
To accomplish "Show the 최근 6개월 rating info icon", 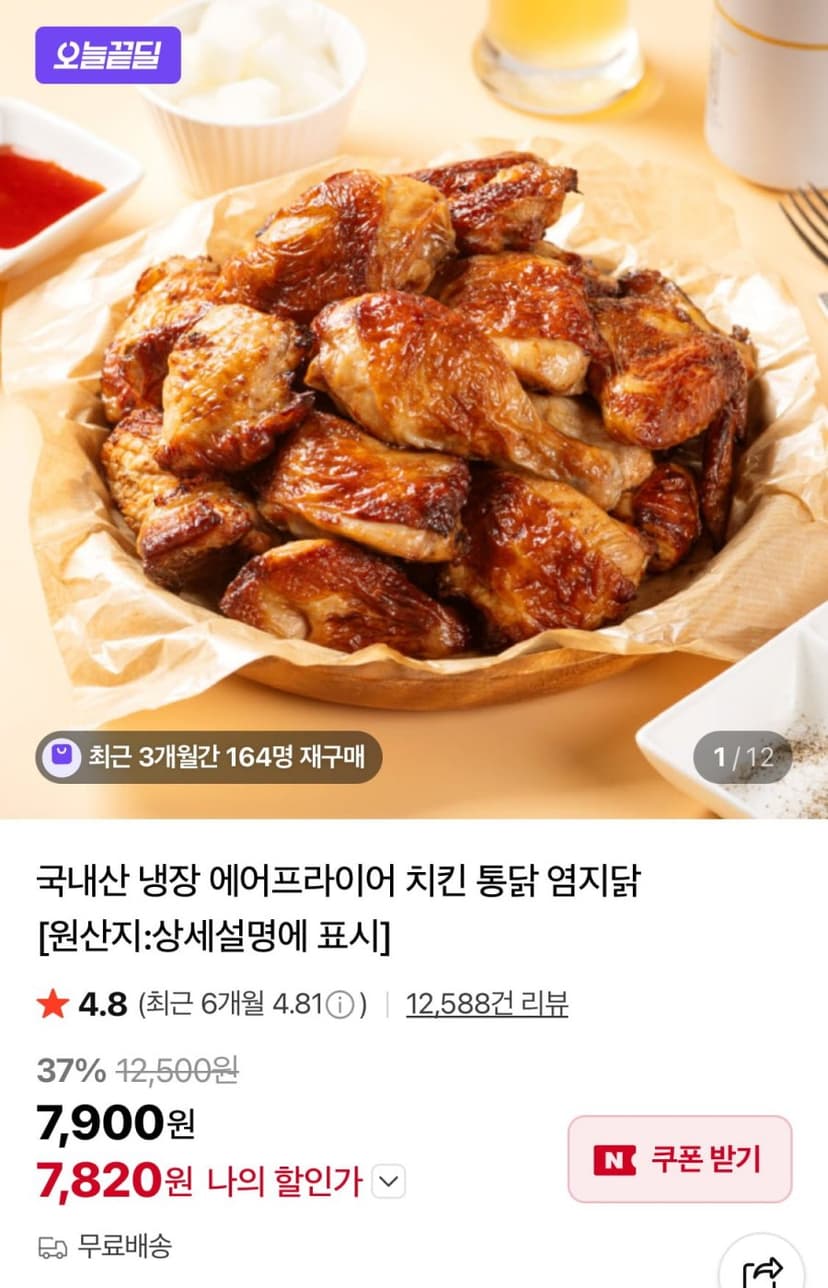I will coord(340,1005).
